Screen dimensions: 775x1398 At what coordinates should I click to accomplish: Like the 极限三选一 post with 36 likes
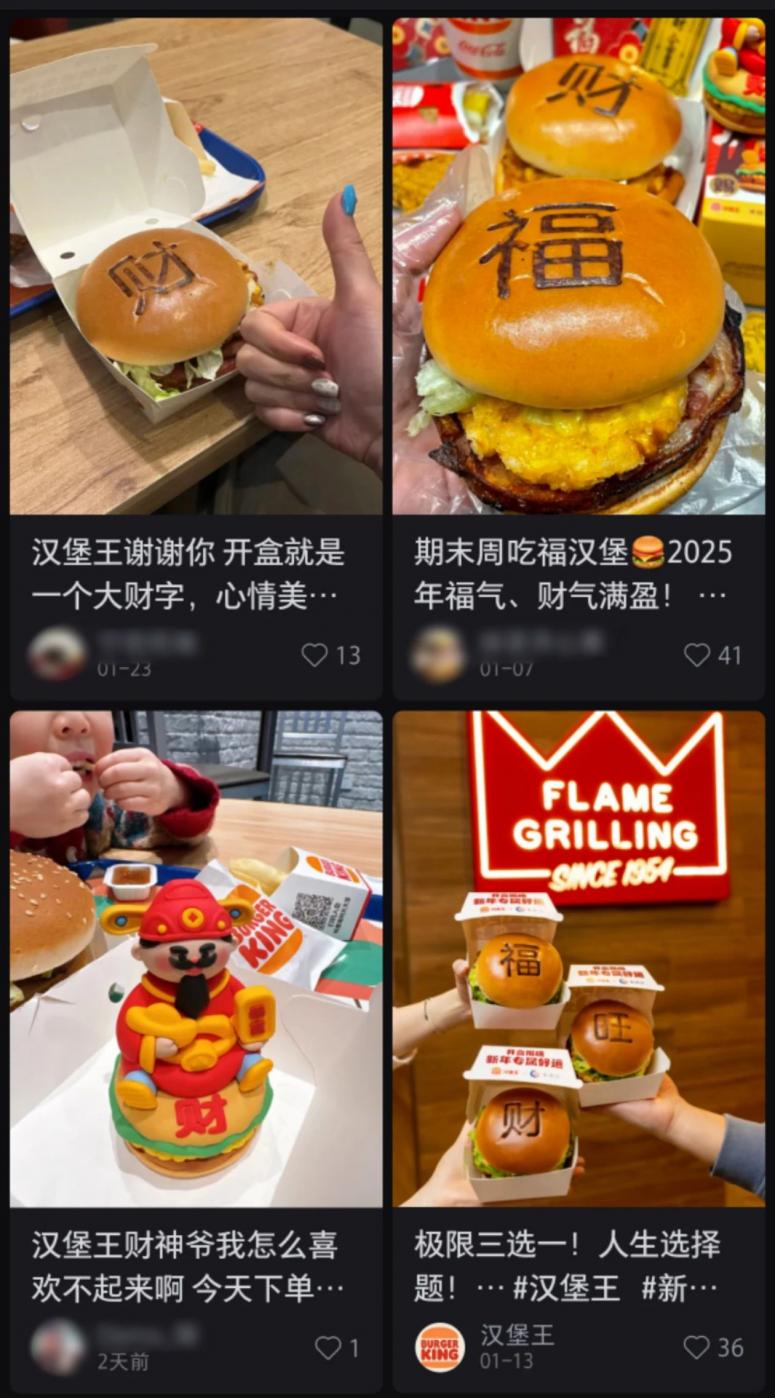[697, 1348]
